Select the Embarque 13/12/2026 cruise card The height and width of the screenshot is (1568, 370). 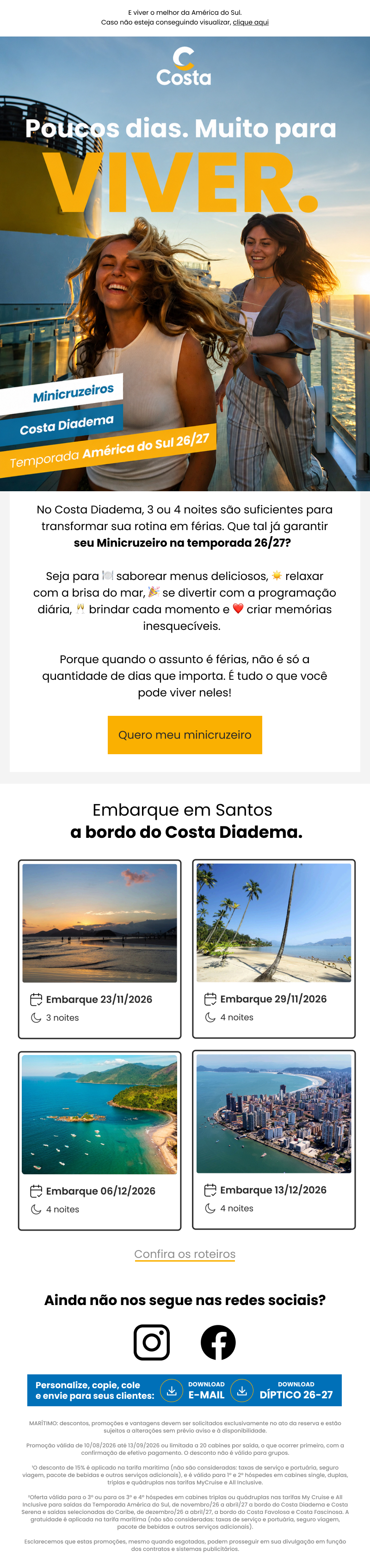(x=274, y=1140)
